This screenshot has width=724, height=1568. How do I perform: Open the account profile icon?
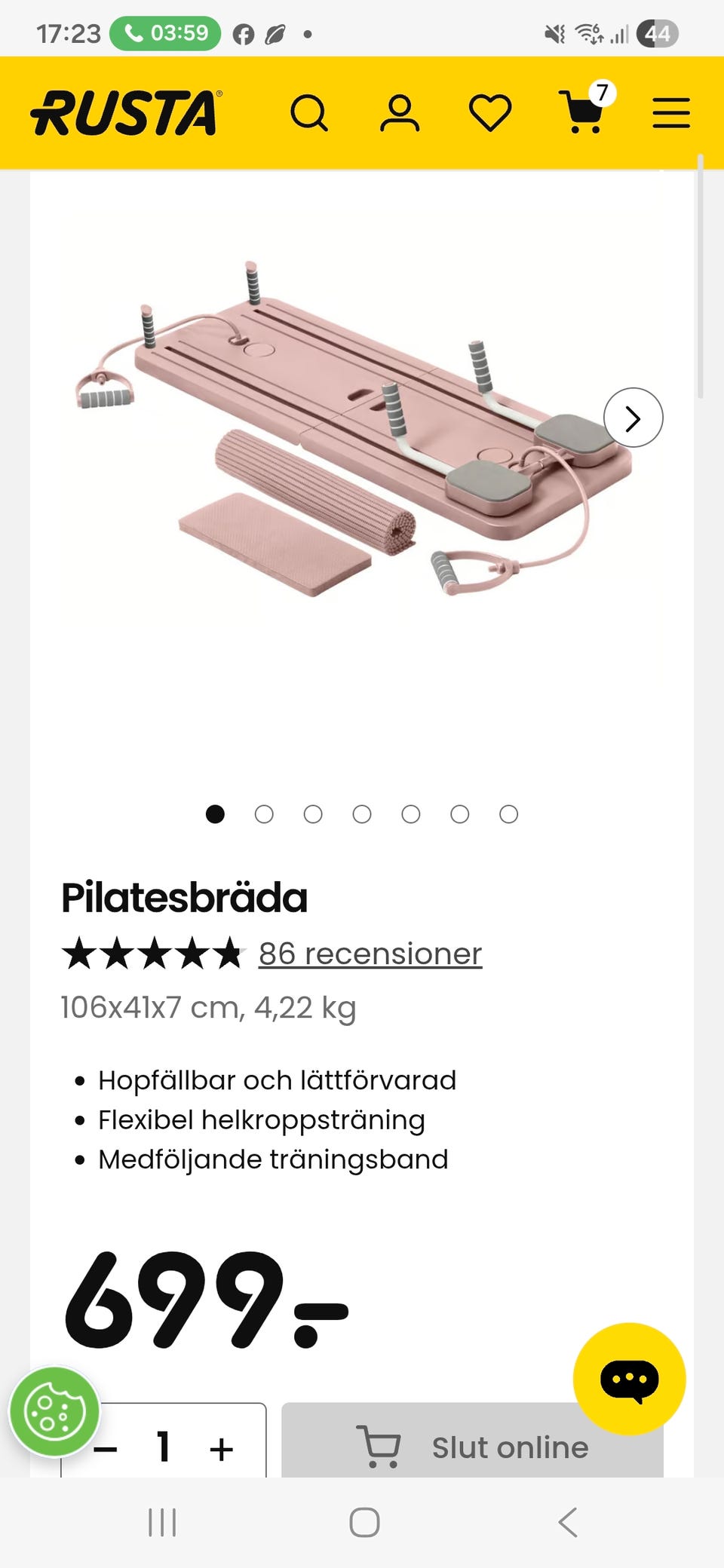pyautogui.click(x=400, y=114)
